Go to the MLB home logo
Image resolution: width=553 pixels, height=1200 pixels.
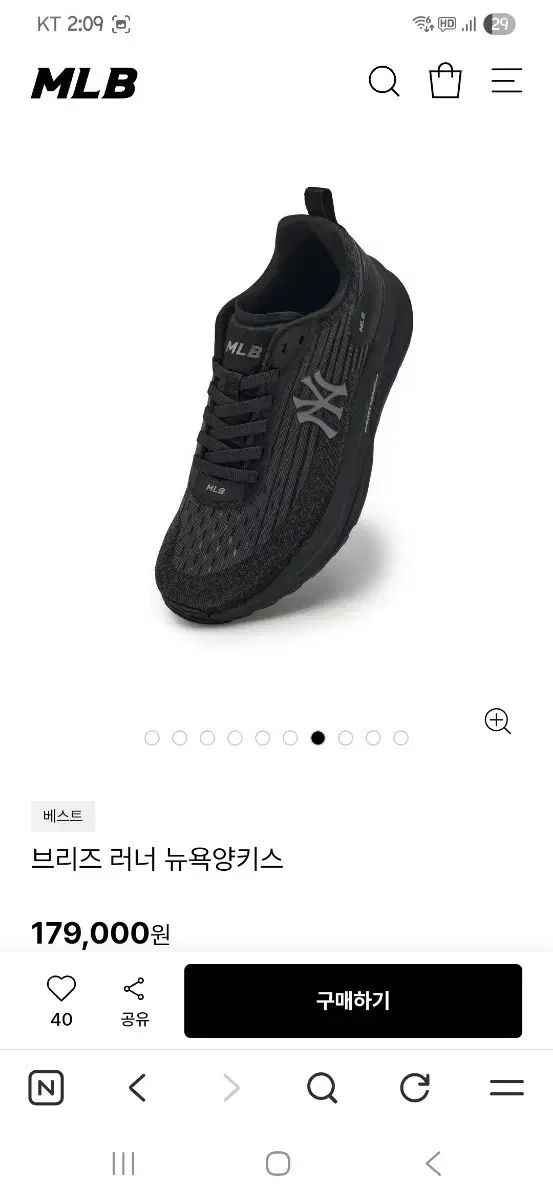84,83
